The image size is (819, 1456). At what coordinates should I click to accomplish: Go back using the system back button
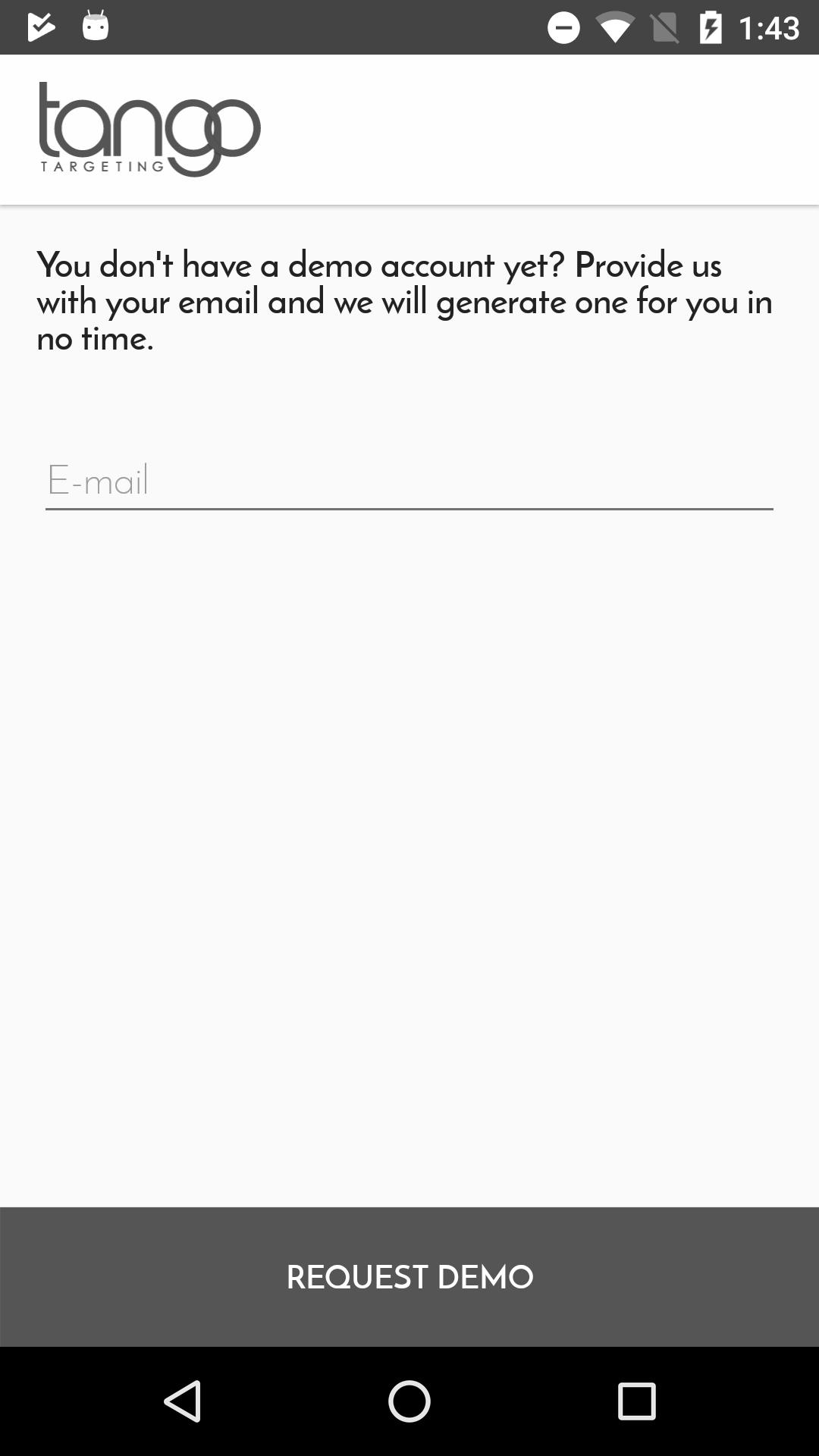point(183,1401)
